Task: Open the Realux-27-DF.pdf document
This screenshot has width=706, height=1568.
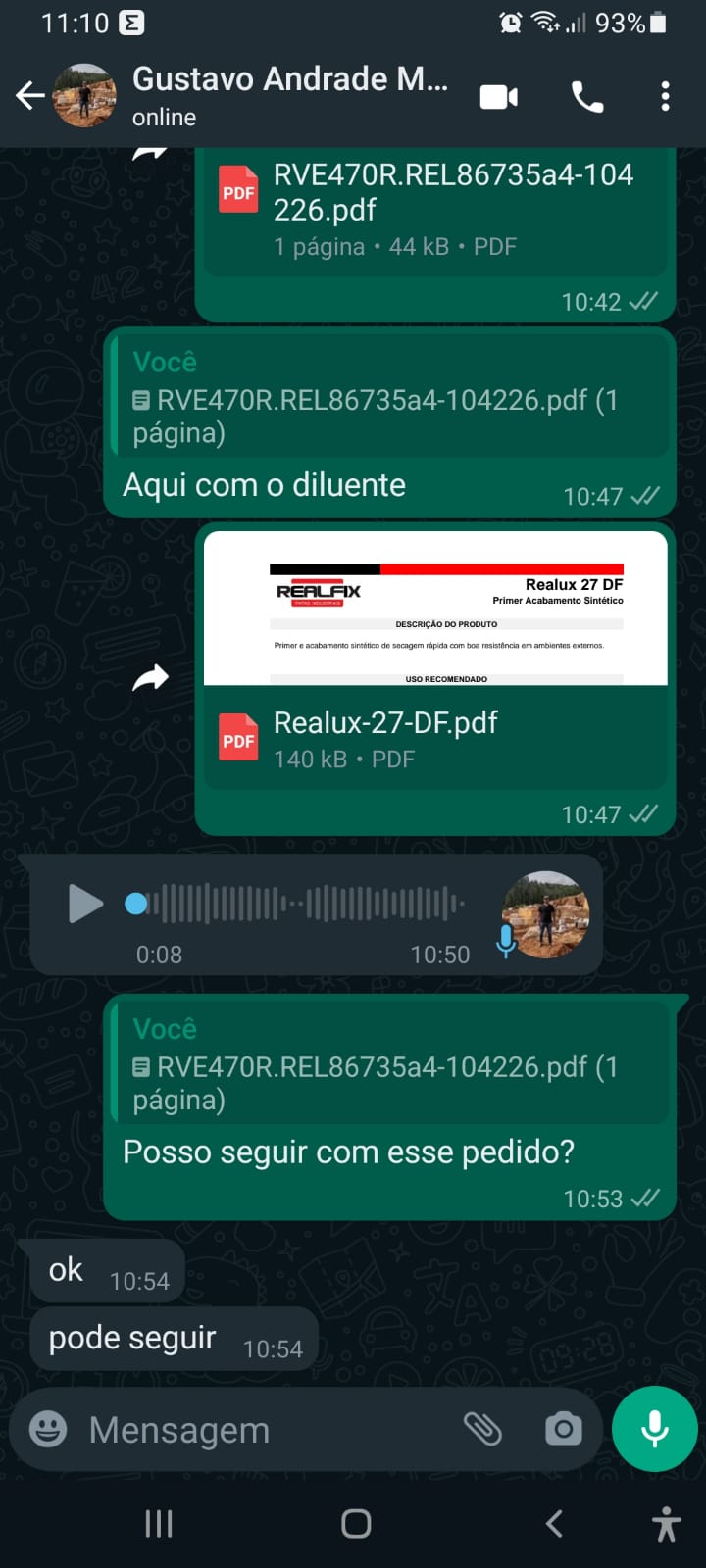Action: [434, 739]
